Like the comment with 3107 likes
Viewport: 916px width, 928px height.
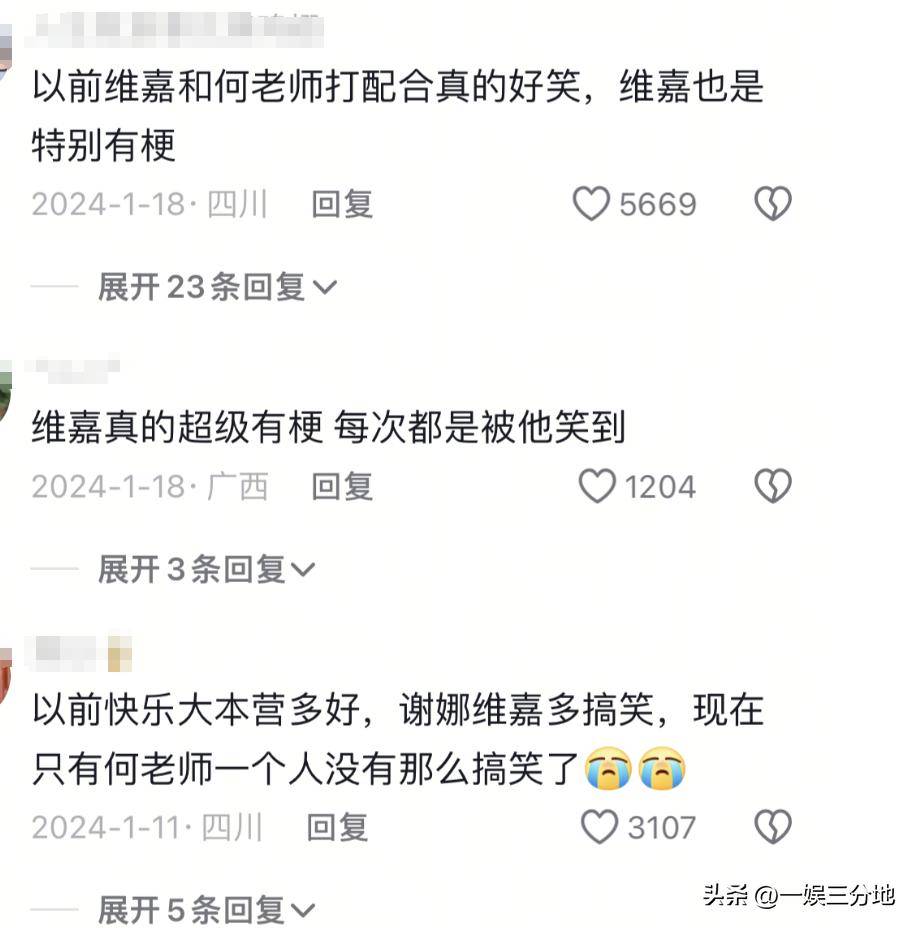pyautogui.click(x=599, y=827)
